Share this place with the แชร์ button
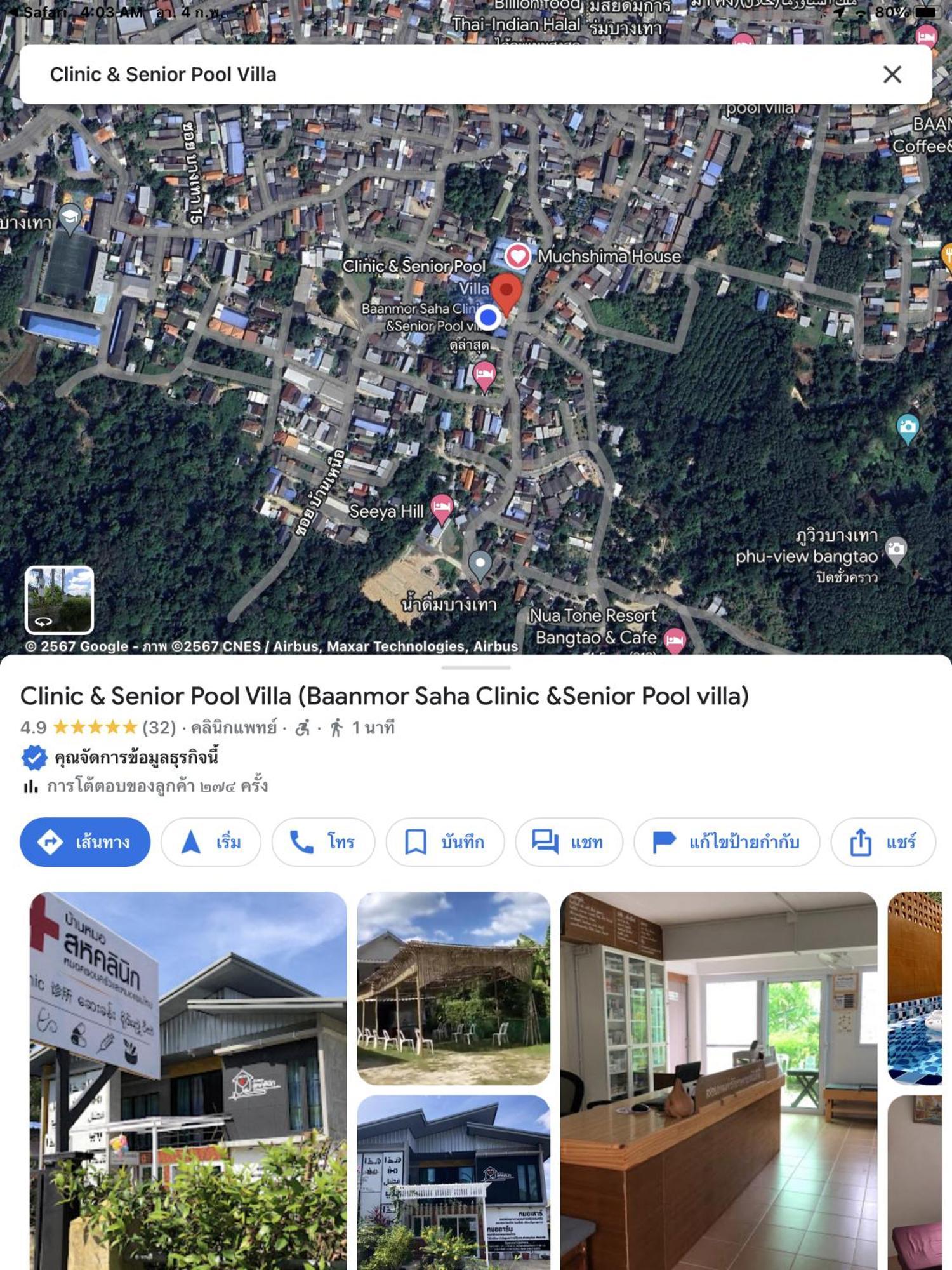The height and width of the screenshot is (1270, 952). tap(883, 842)
